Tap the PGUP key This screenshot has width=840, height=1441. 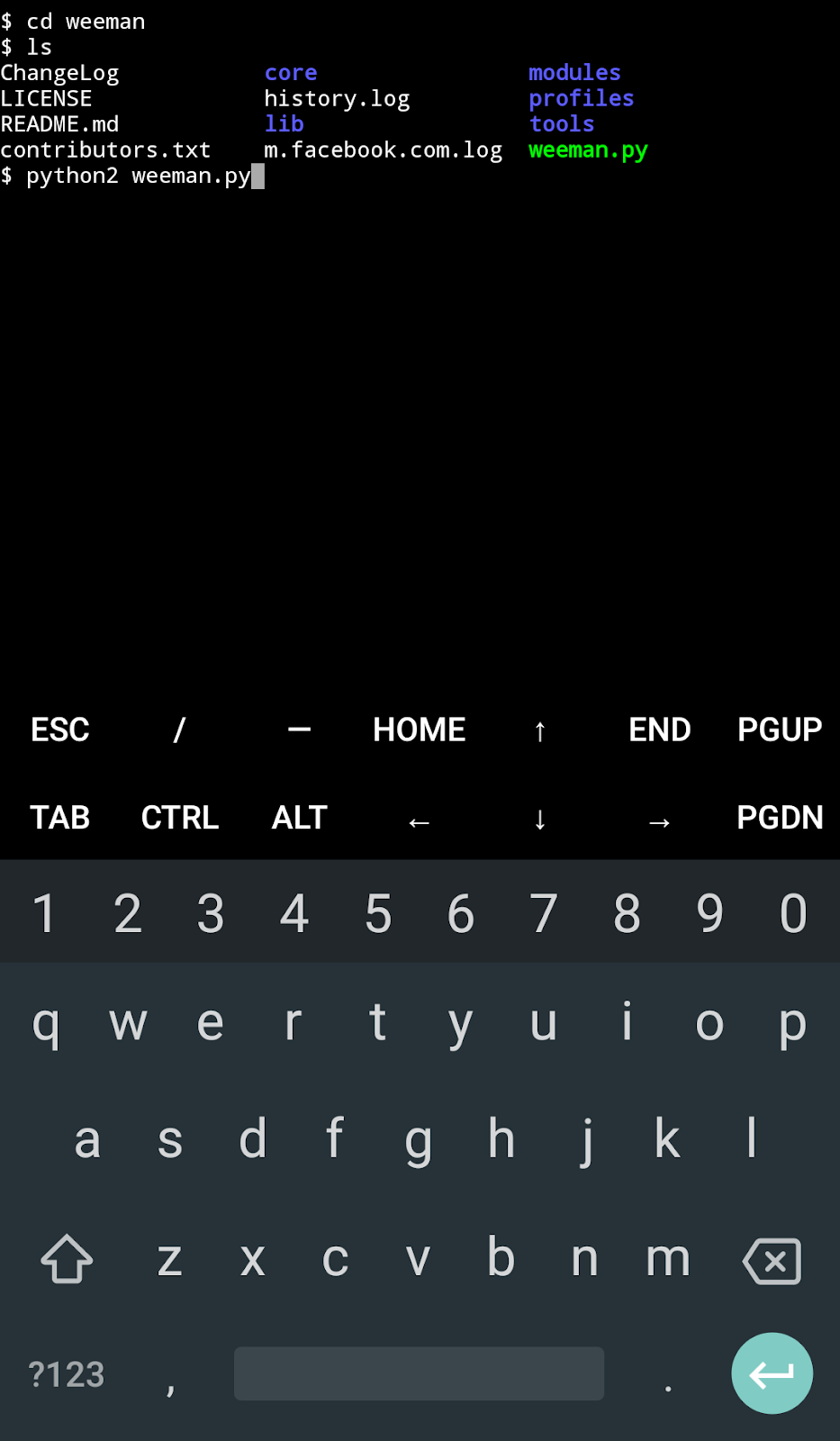click(780, 730)
